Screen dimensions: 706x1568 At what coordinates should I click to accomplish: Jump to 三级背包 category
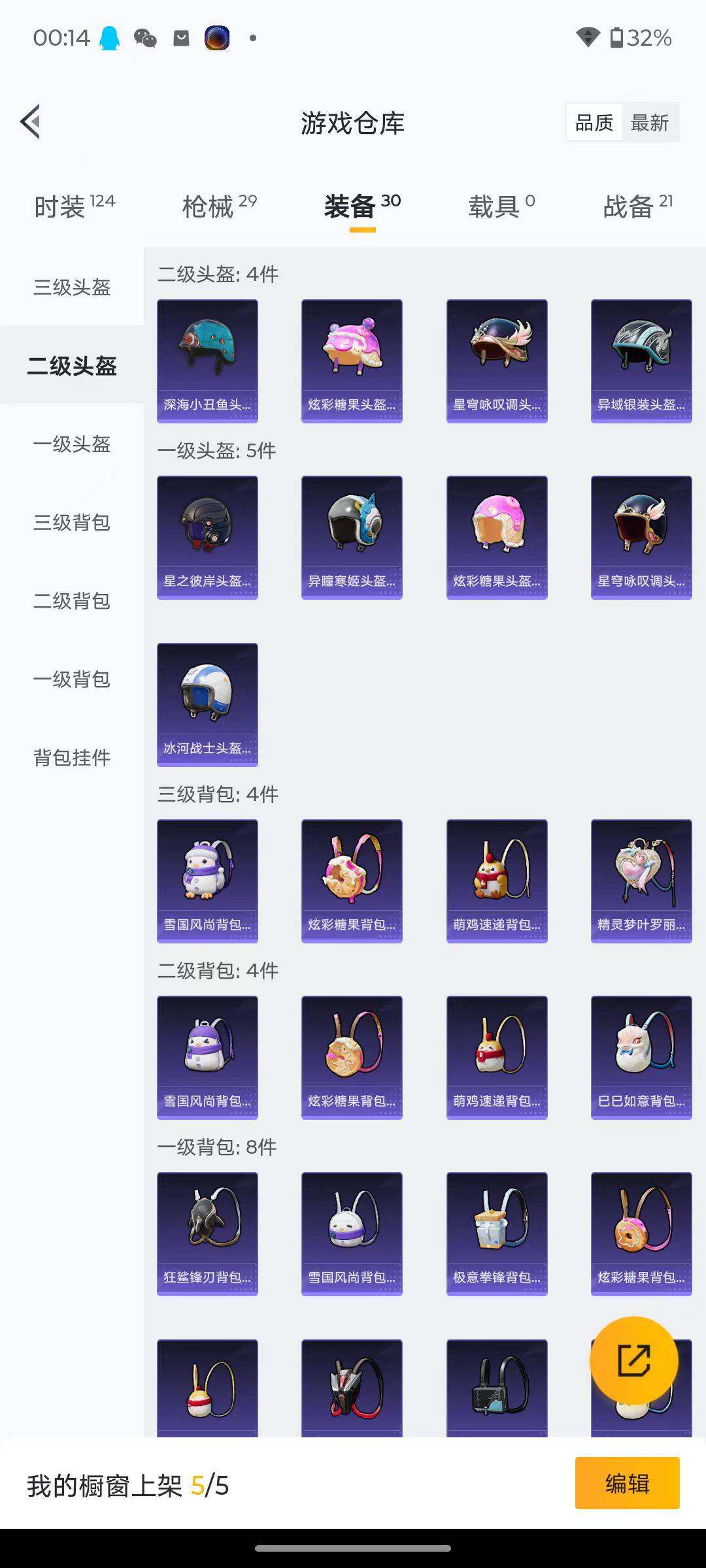click(72, 523)
